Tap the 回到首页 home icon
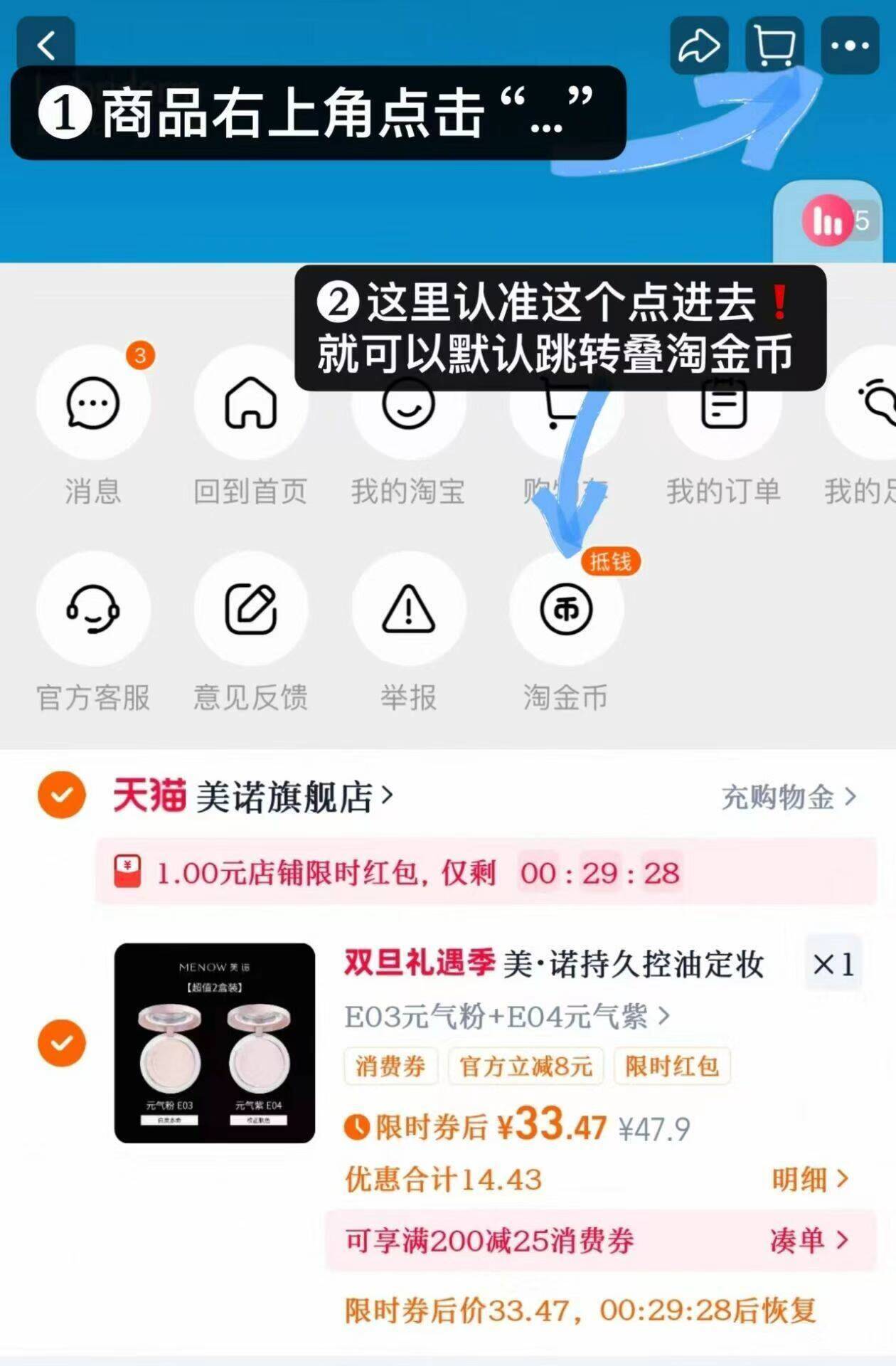 coord(249,403)
